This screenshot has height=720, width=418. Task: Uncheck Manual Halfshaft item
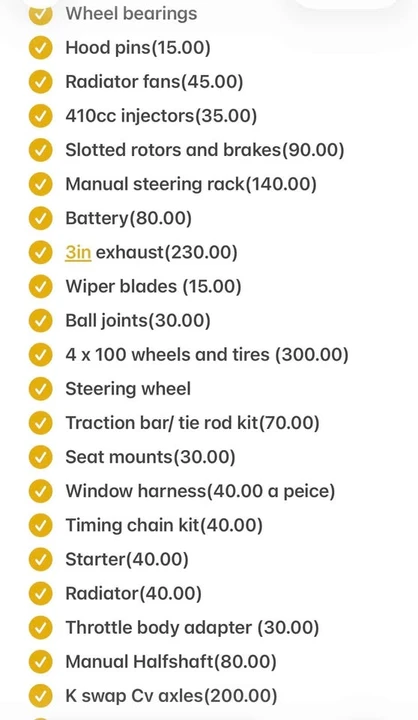(40, 662)
